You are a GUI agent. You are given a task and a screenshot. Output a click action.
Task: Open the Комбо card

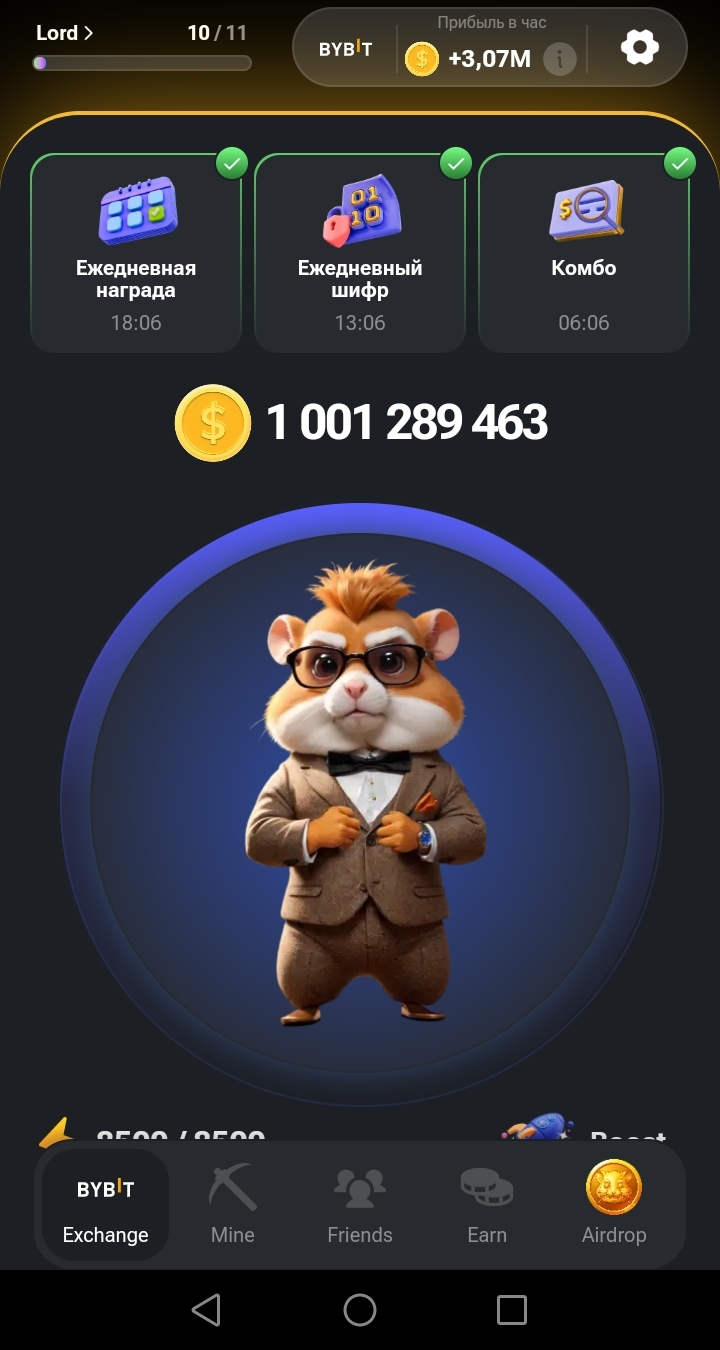coord(584,253)
